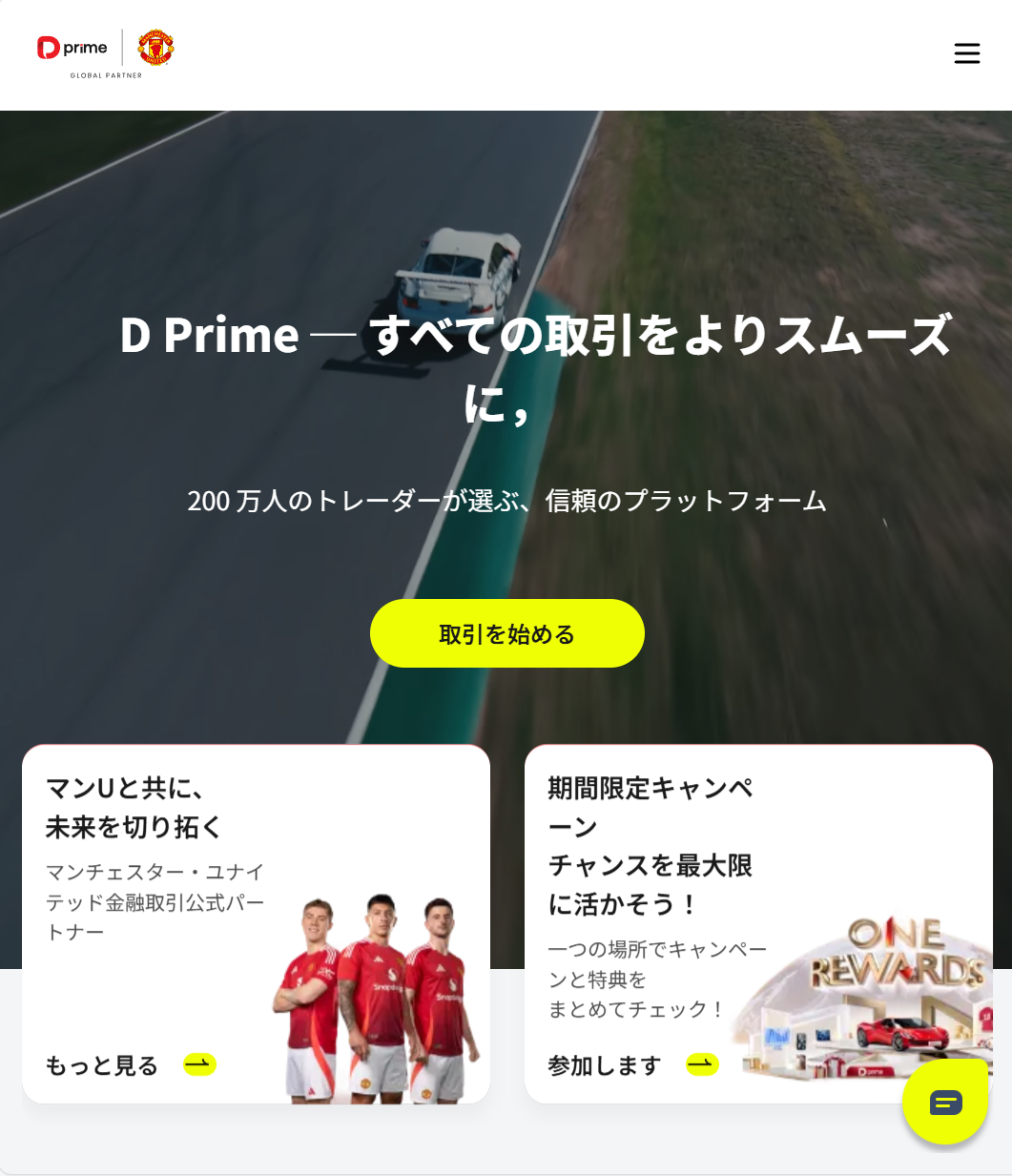
Task: Open the live chat bubble
Action: click(944, 1102)
